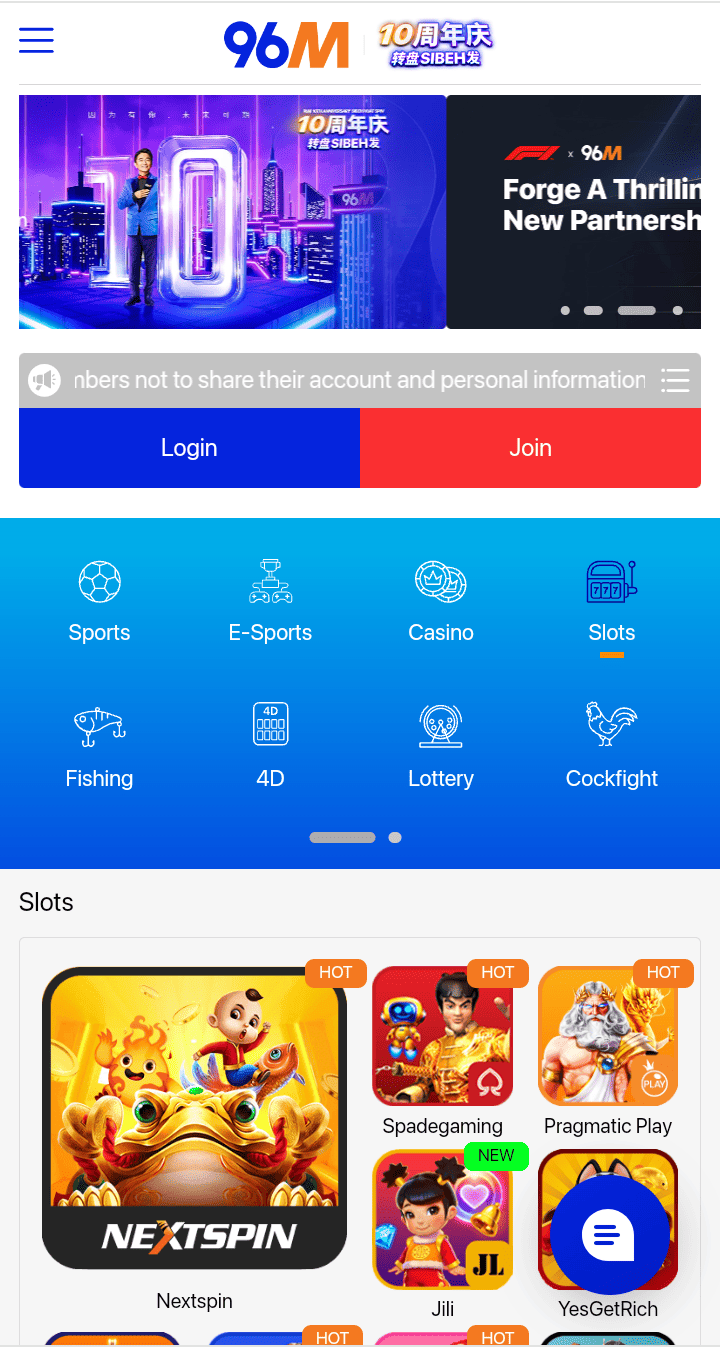This screenshot has height=1350, width=720.
Task: Select the Sports category
Action: tap(99, 601)
